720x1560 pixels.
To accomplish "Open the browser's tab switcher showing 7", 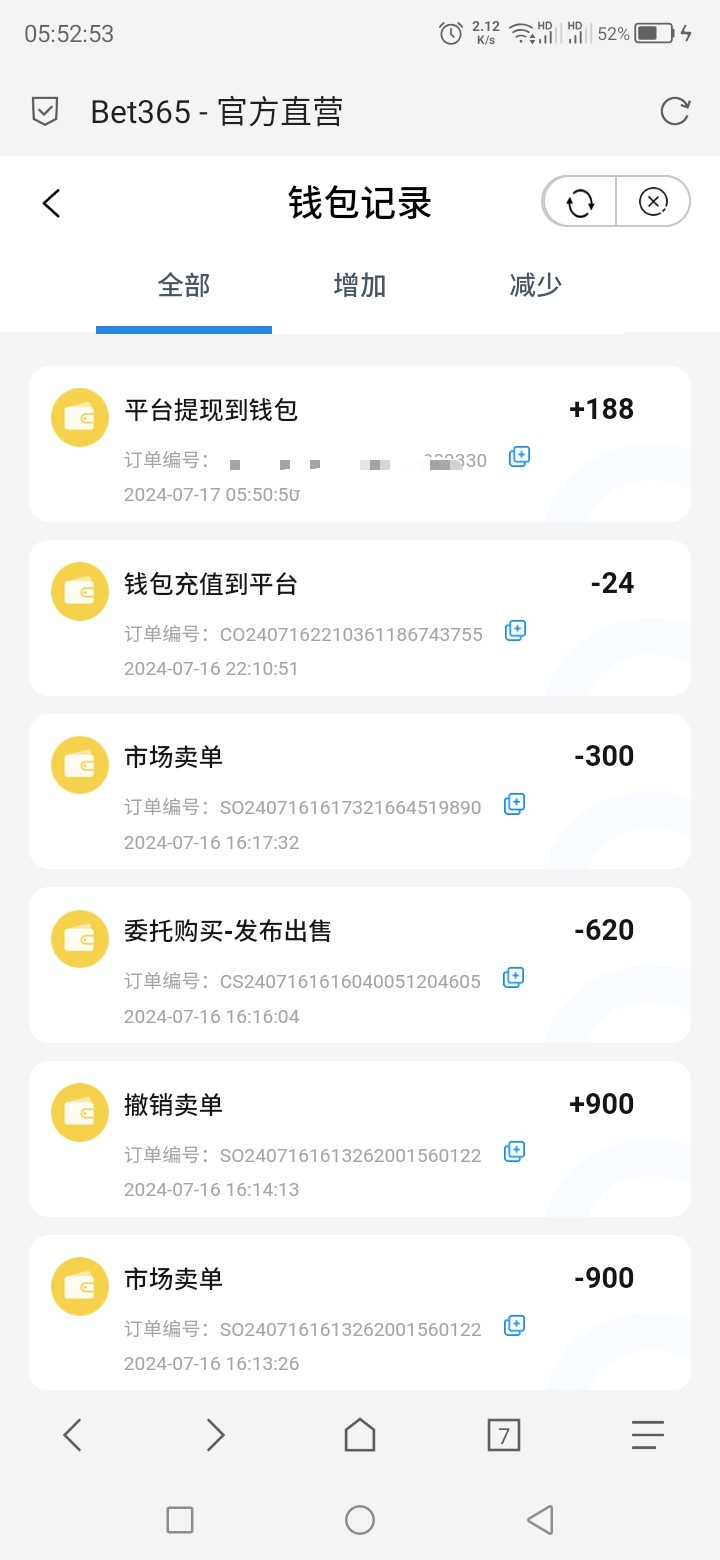I will 504,1436.
